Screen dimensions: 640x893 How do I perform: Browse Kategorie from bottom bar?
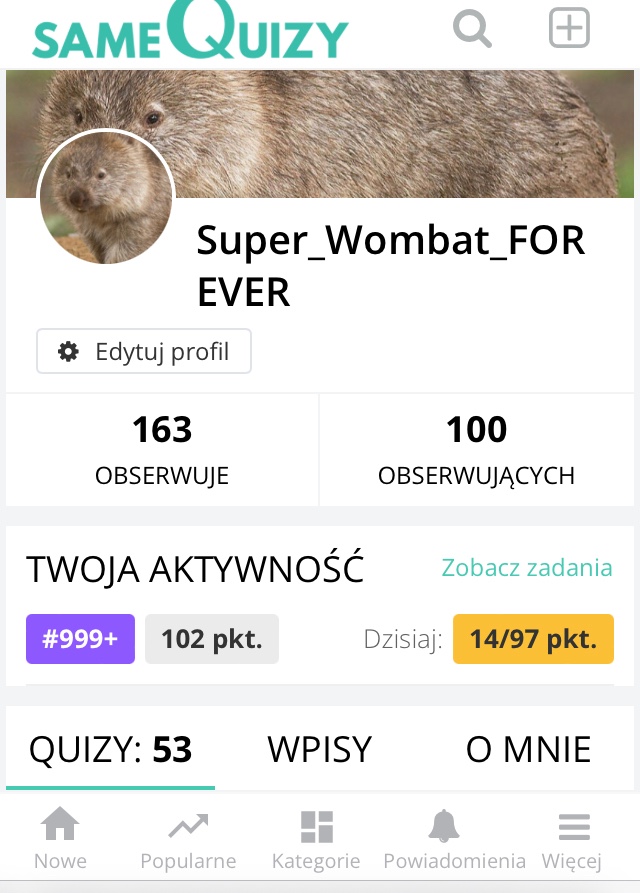click(x=316, y=840)
